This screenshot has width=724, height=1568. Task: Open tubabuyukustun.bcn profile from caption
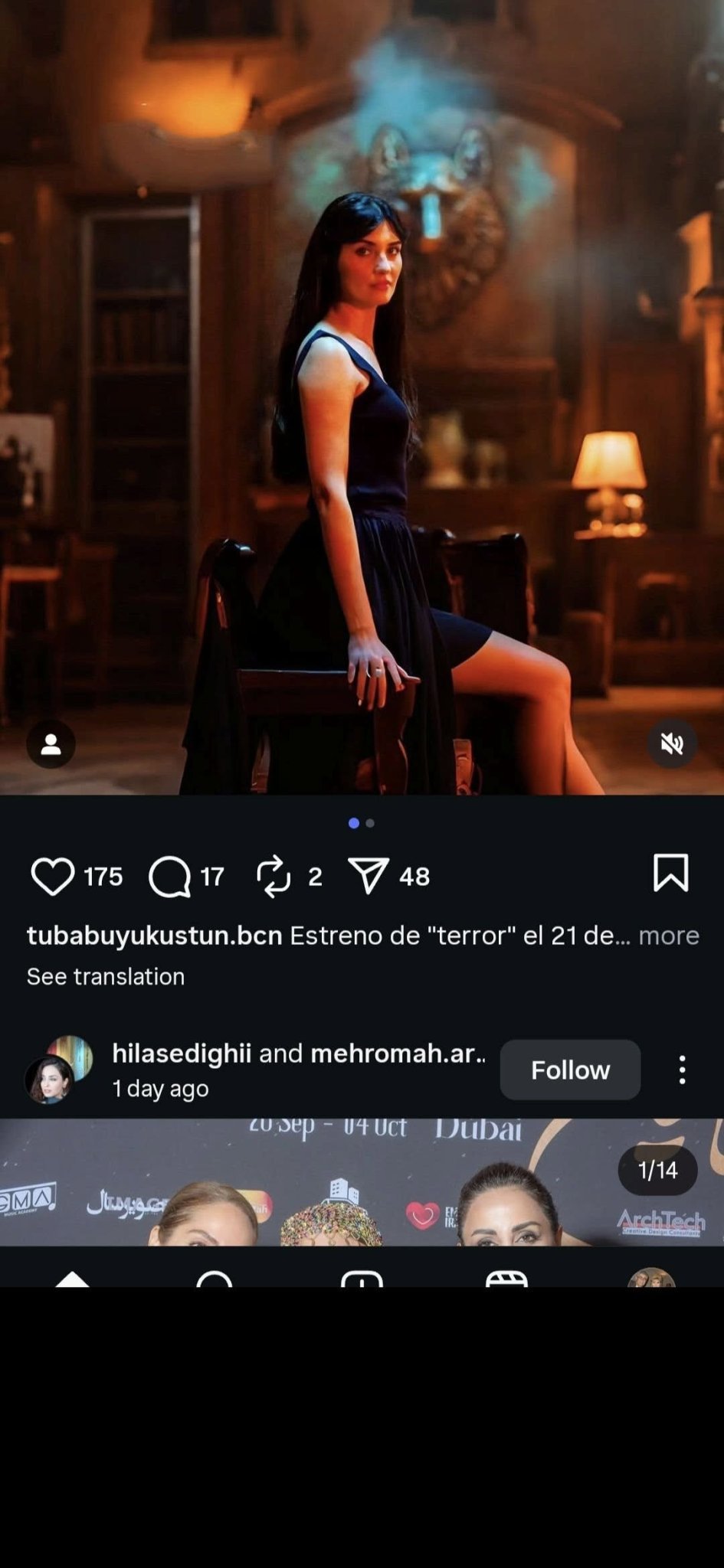click(x=154, y=936)
